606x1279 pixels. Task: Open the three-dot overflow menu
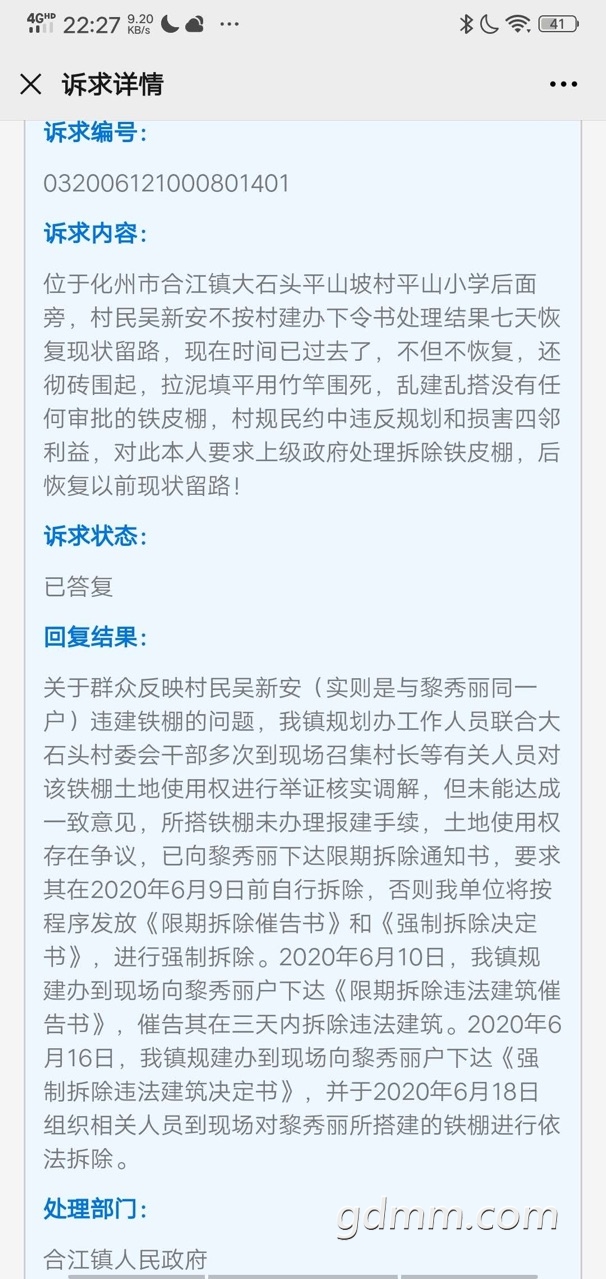pos(563,85)
